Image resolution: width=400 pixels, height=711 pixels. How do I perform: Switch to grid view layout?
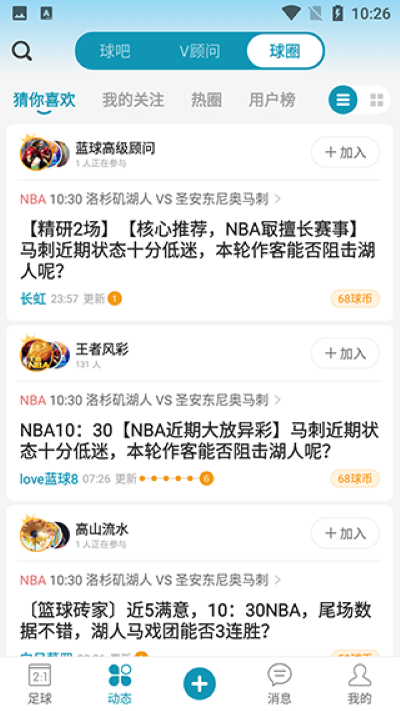pos(376,100)
